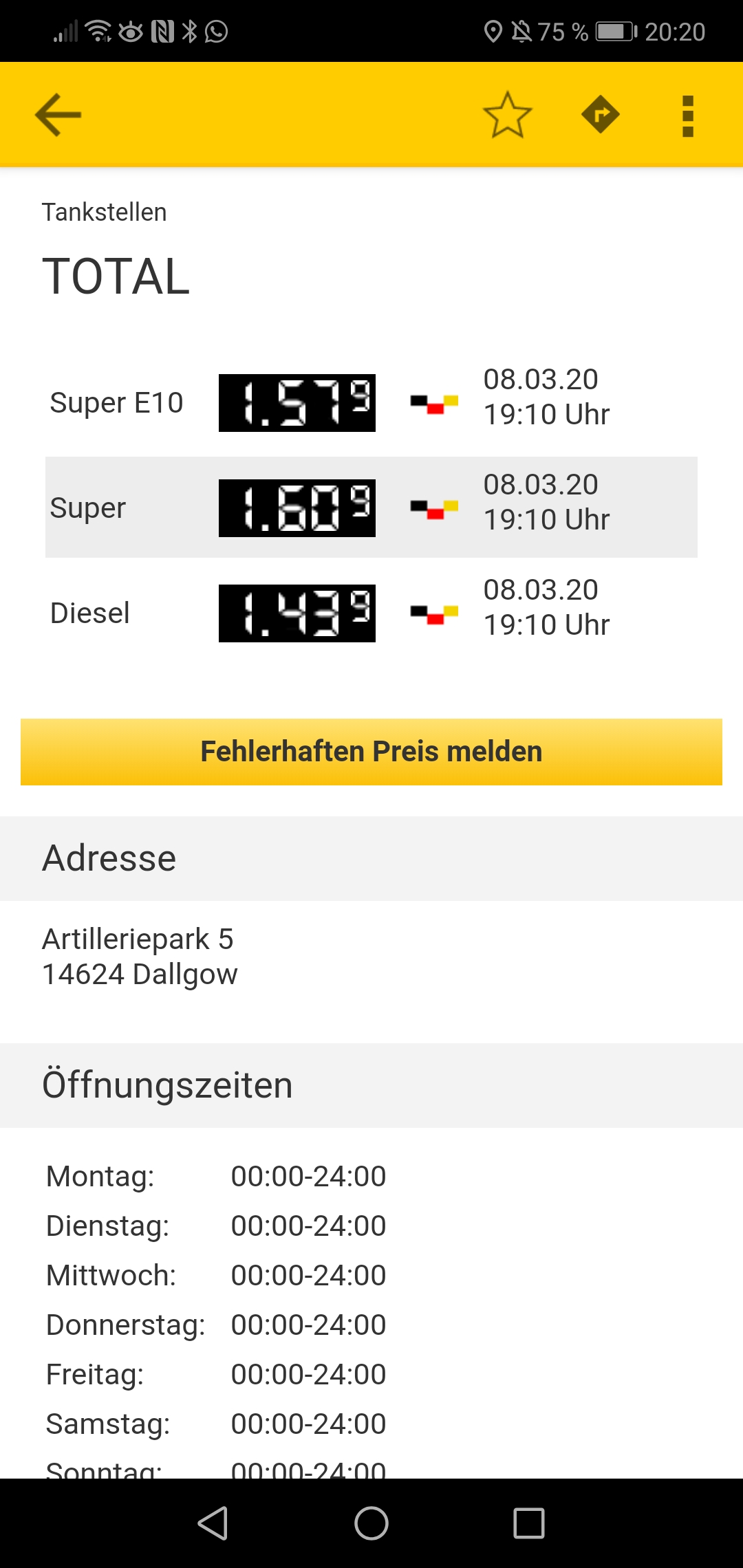743x1568 pixels.
Task: Open the overflow menu
Action: (687, 116)
